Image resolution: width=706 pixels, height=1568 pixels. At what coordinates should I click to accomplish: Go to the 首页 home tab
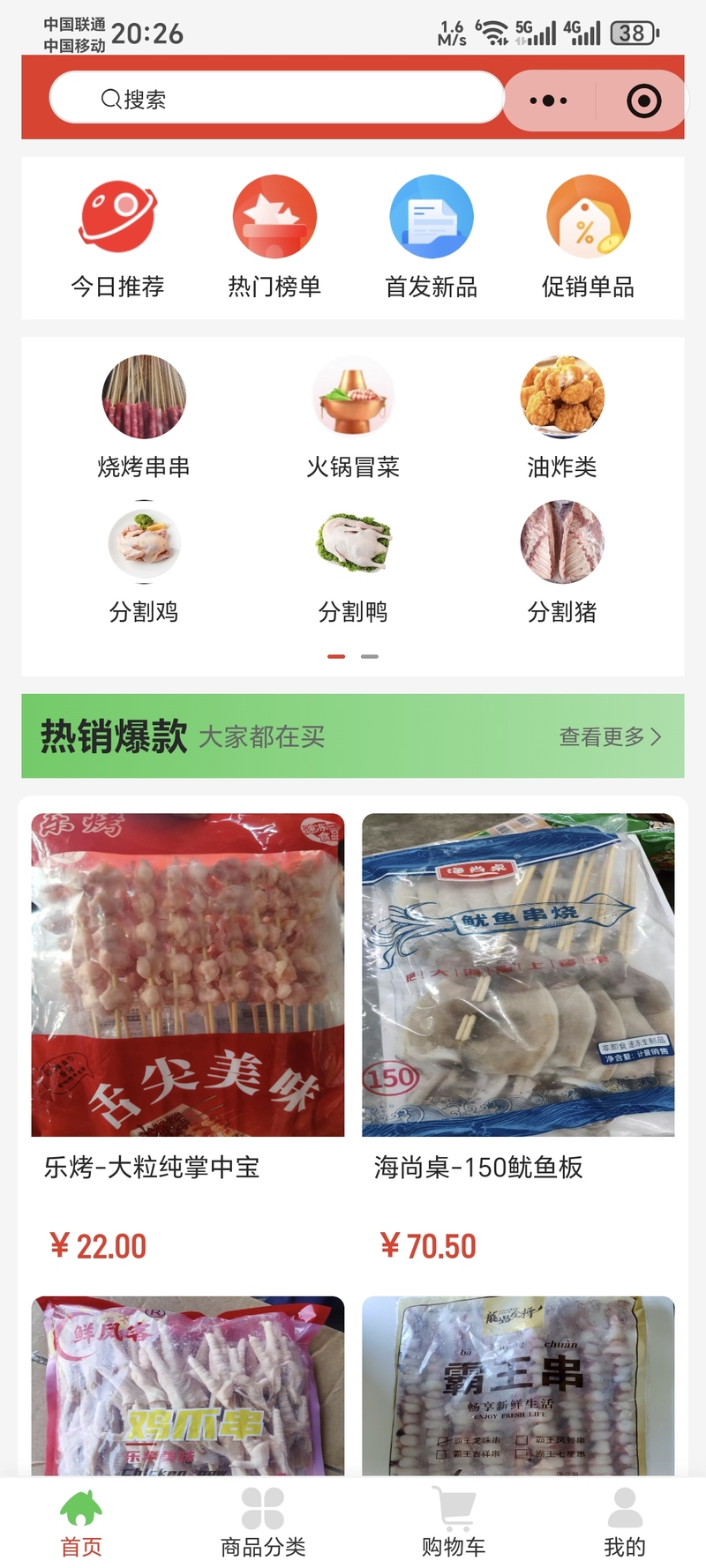click(81, 1521)
